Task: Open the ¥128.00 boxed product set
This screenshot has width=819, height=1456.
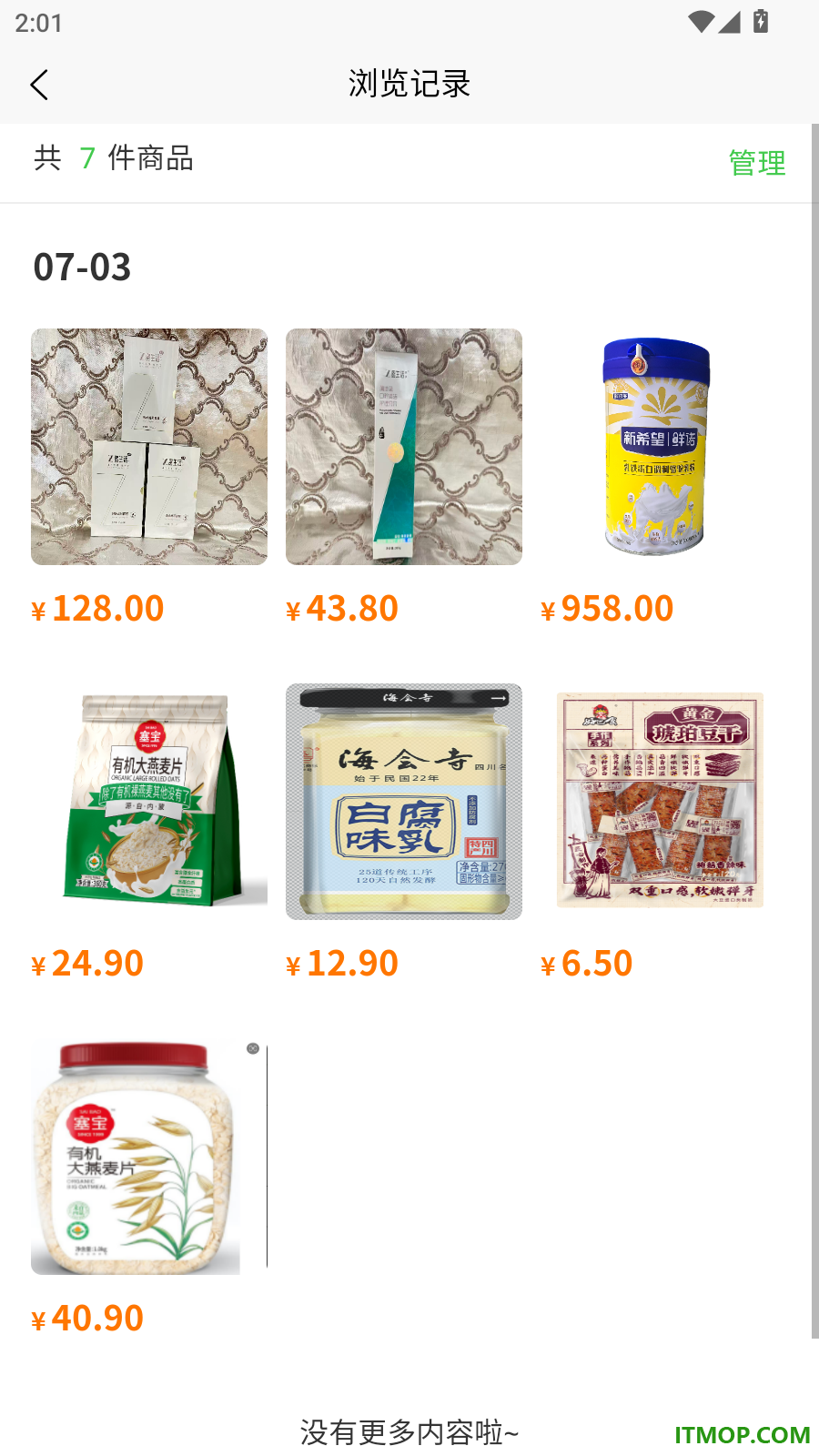Action: pos(149,447)
